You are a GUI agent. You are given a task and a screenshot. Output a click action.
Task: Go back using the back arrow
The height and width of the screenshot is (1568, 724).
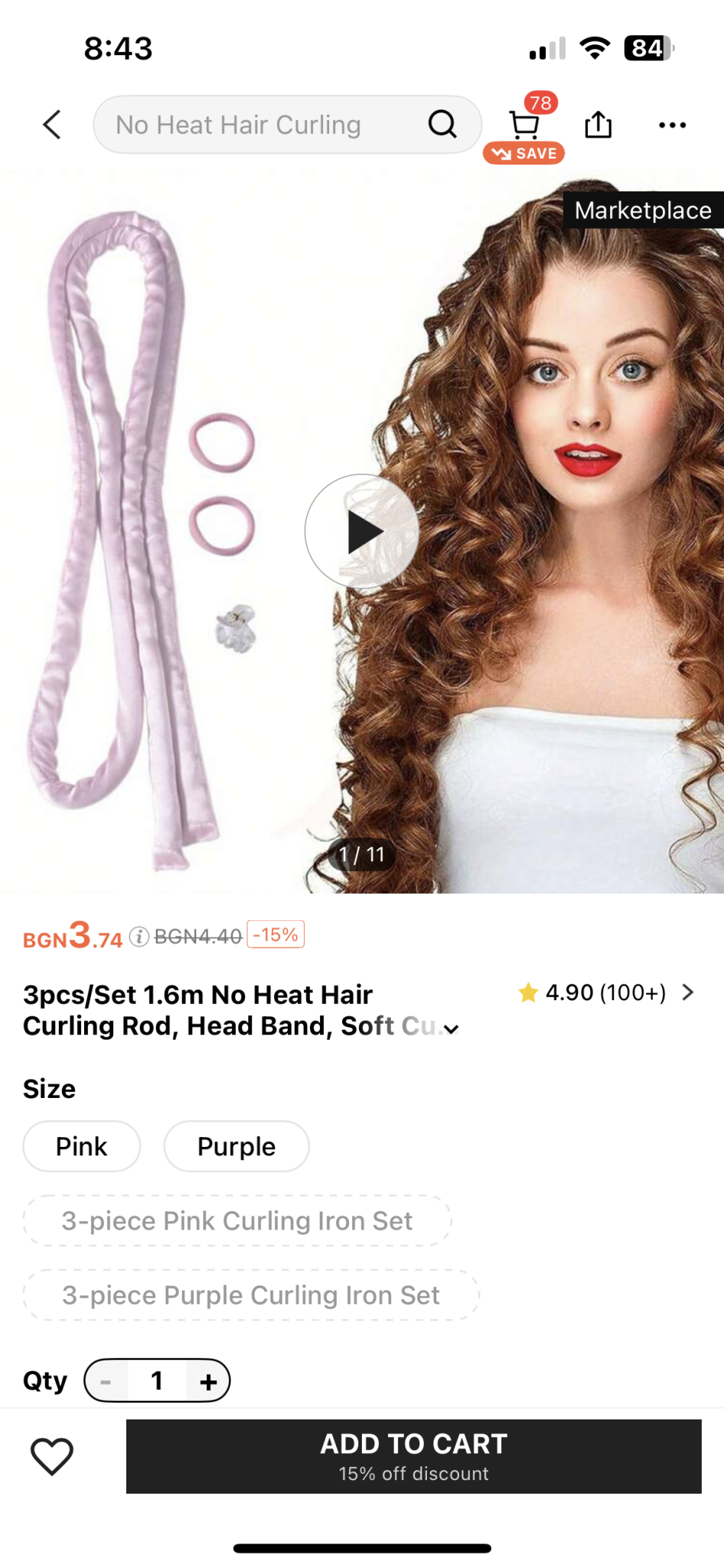tap(52, 125)
